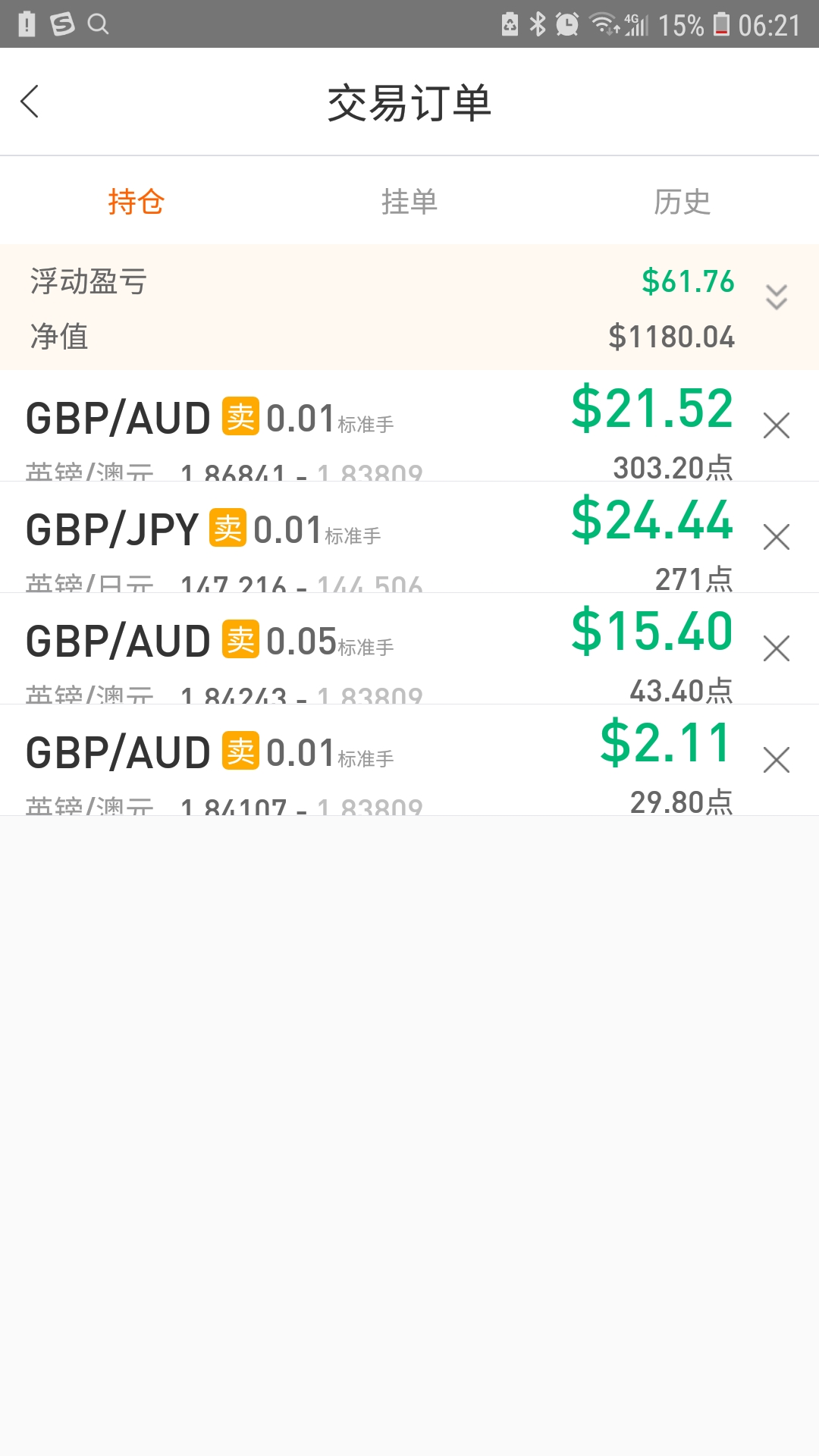Switch to the 历史 tab

pyautogui.click(x=682, y=202)
